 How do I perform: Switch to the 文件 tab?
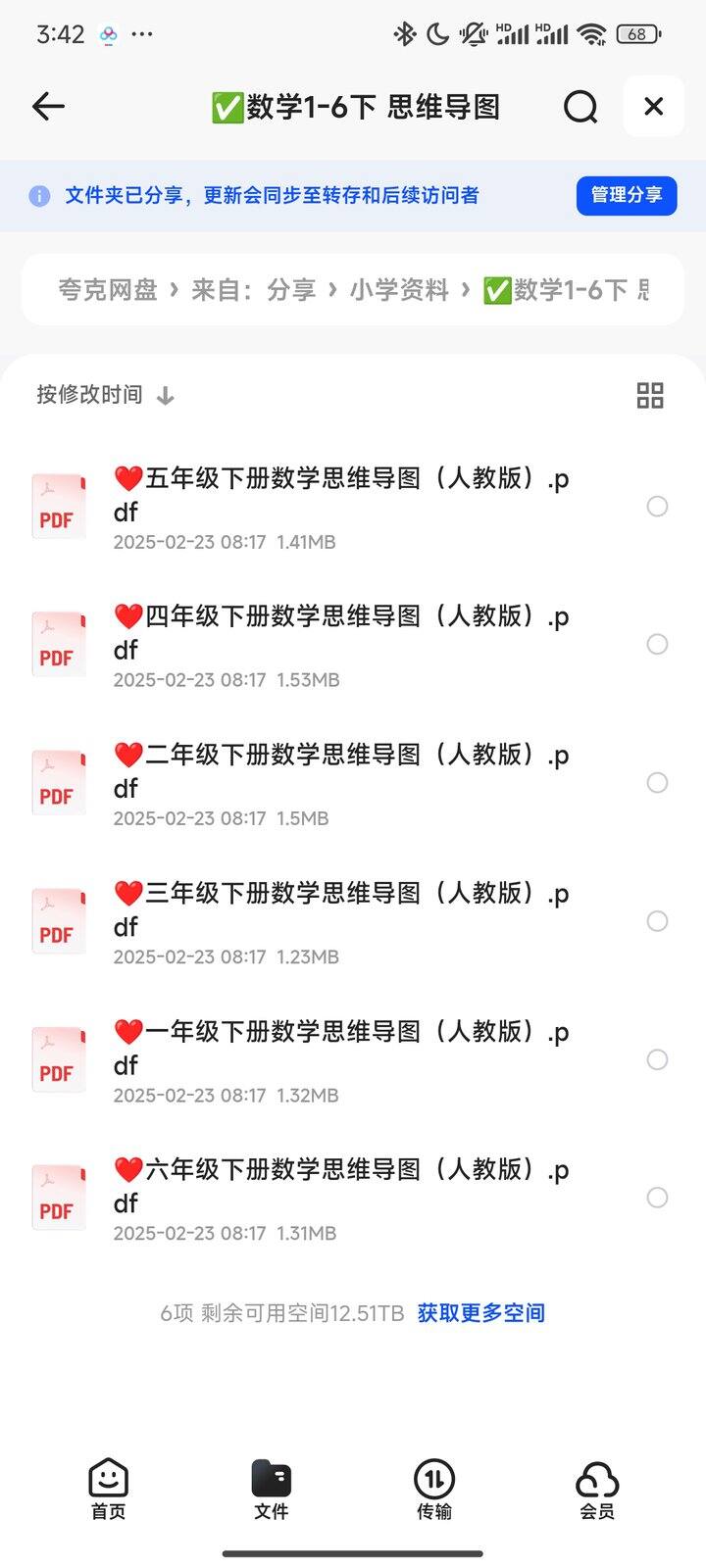pyautogui.click(x=272, y=1490)
